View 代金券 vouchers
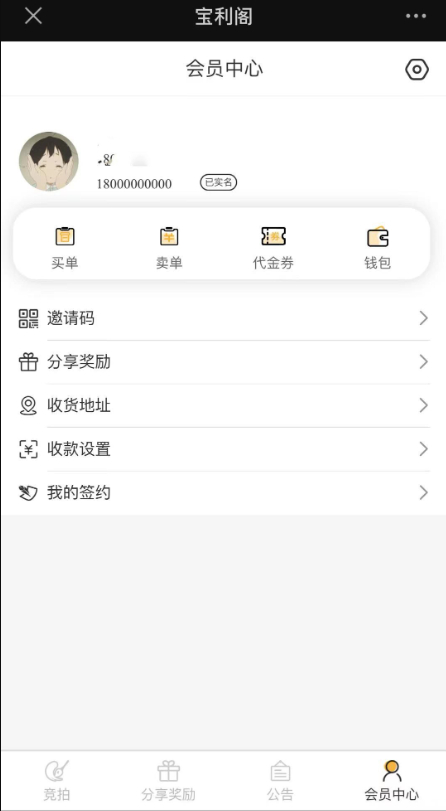The width and height of the screenshot is (446, 811). click(273, 247)
